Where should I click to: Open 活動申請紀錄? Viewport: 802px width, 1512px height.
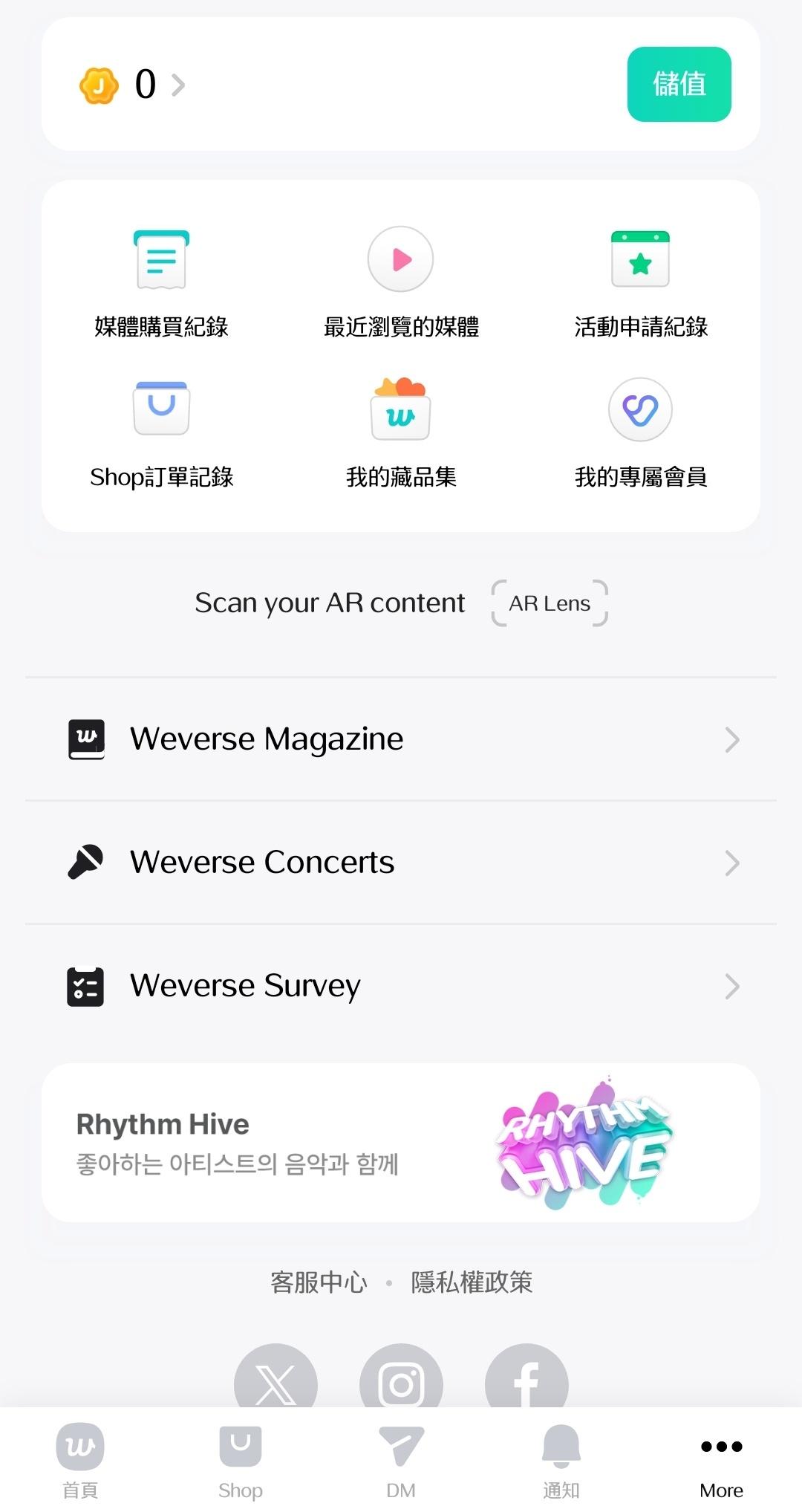(x=640, y=282)
